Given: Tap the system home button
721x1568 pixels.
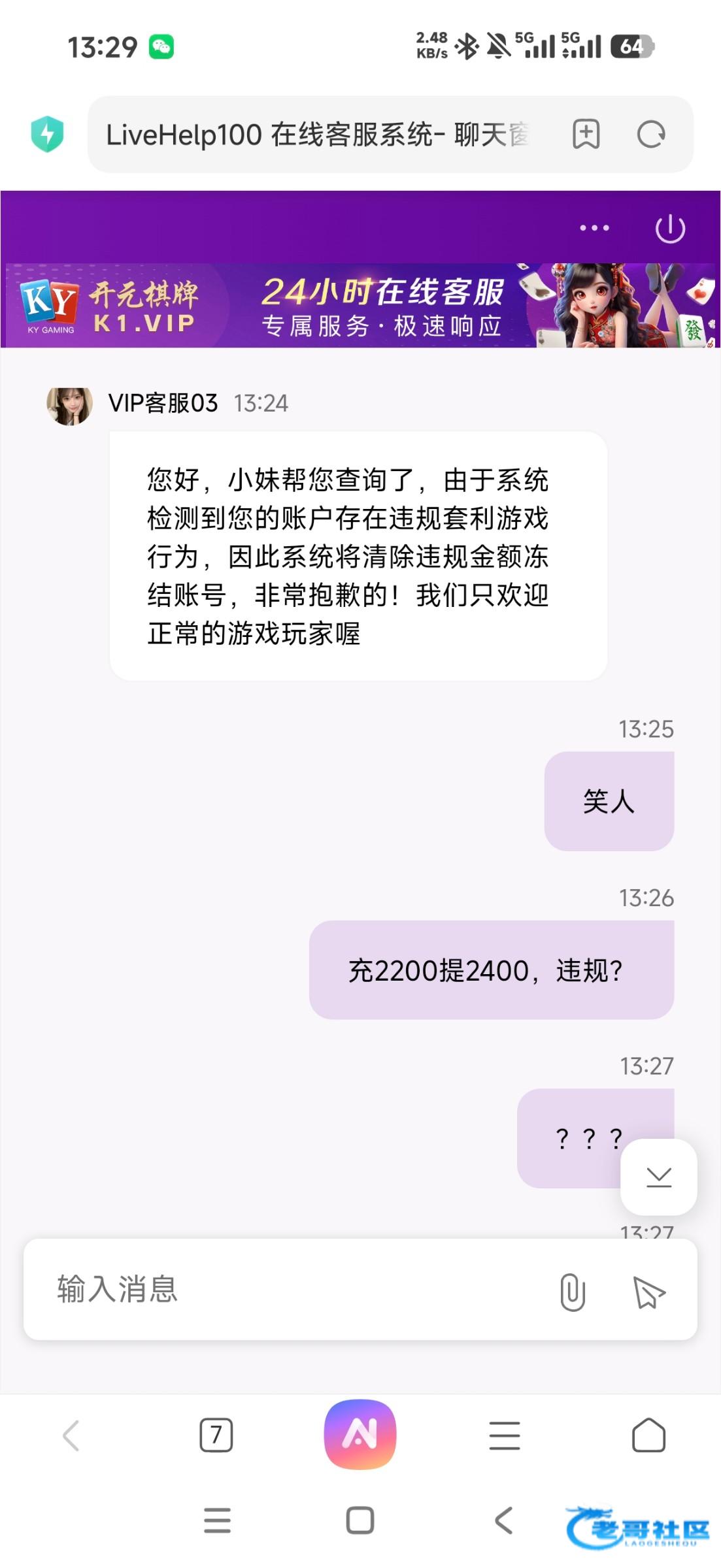Looking at the screenshot, I should 360,1520.
